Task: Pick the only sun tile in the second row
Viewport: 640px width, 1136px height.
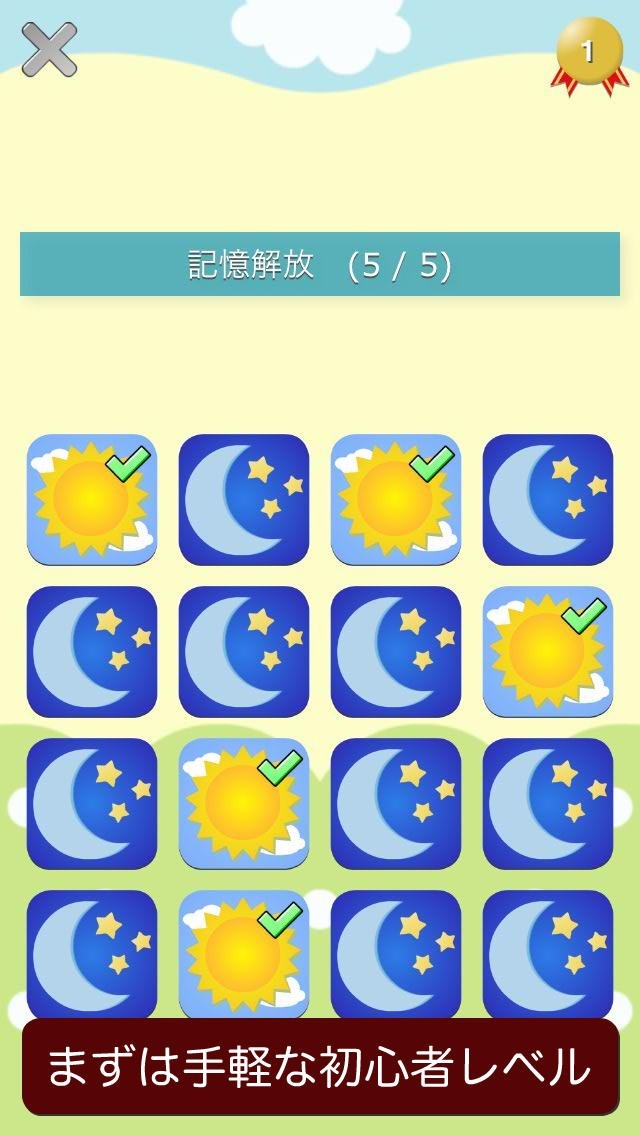Action: 547,651
